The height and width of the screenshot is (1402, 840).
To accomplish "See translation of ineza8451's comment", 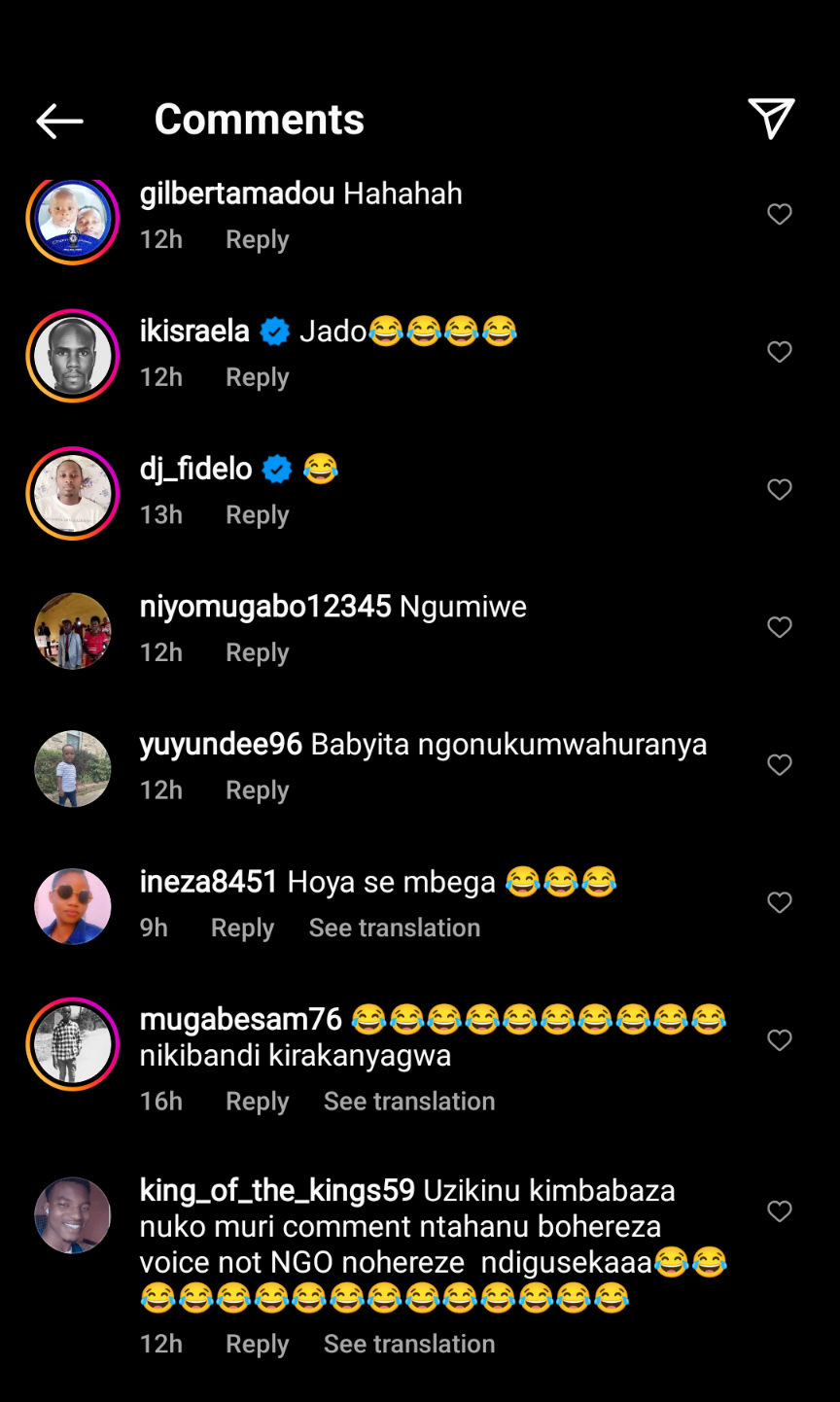I will click(394, 928).
